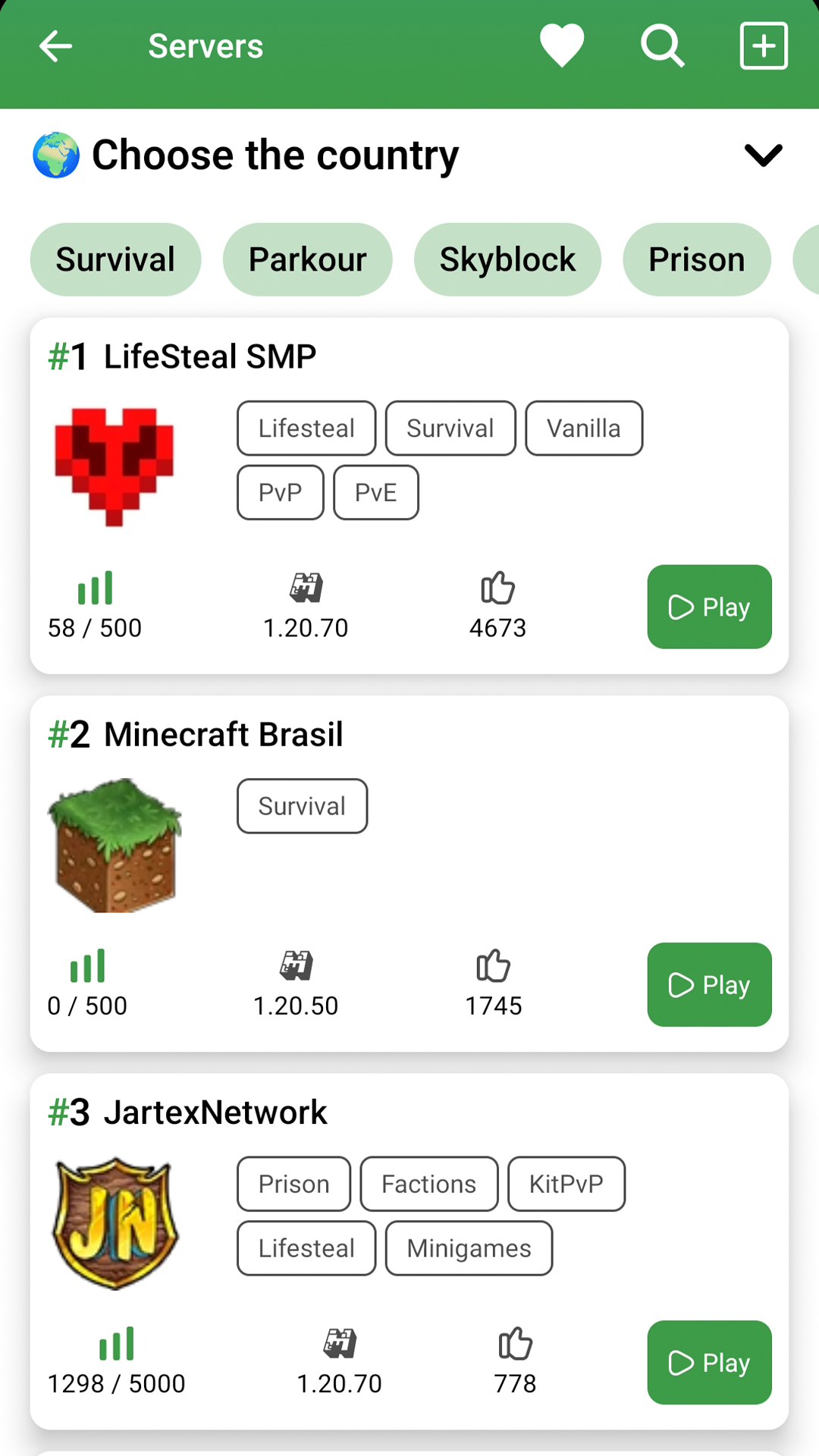Open the Skyblock filter chip

click(507, 259)
